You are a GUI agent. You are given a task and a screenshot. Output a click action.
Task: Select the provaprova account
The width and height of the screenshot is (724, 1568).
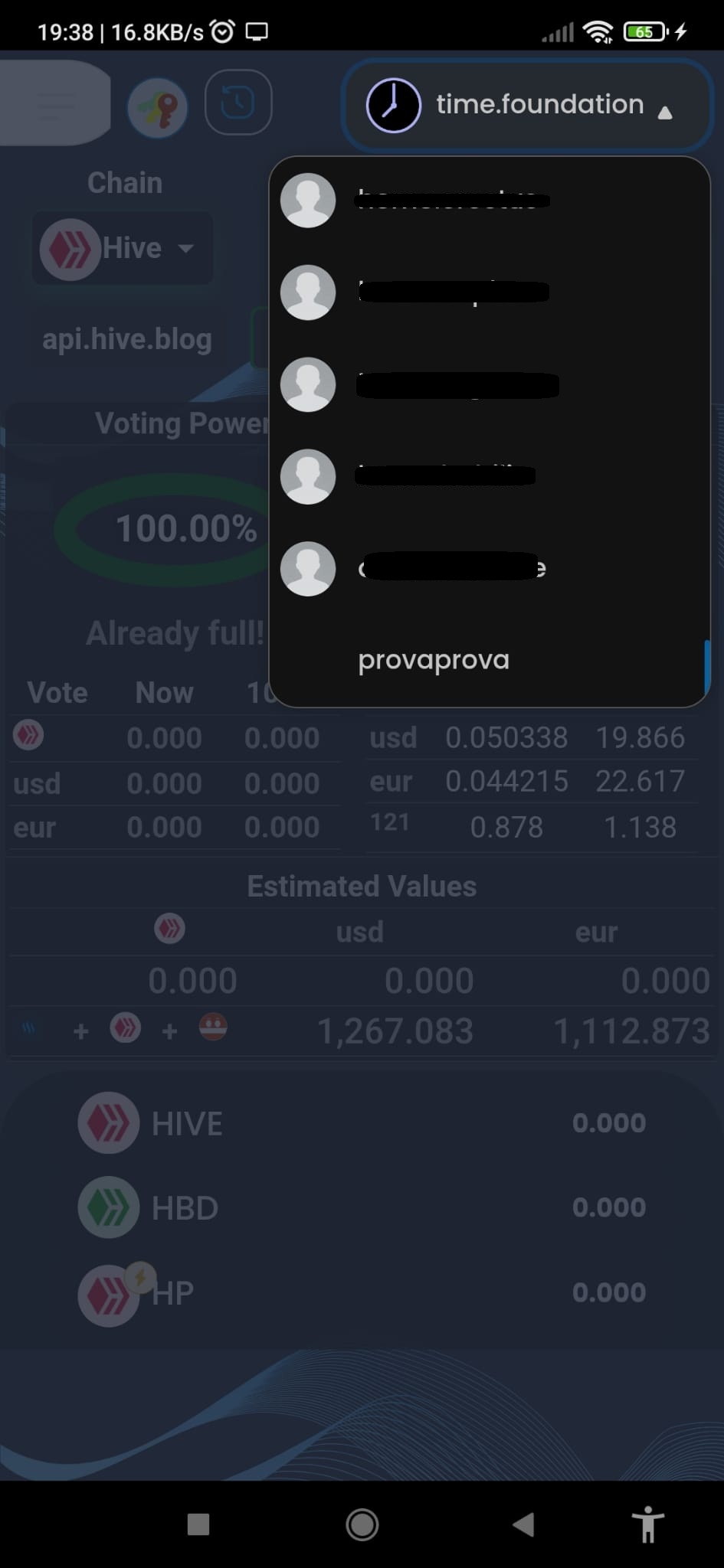(434, 660)
